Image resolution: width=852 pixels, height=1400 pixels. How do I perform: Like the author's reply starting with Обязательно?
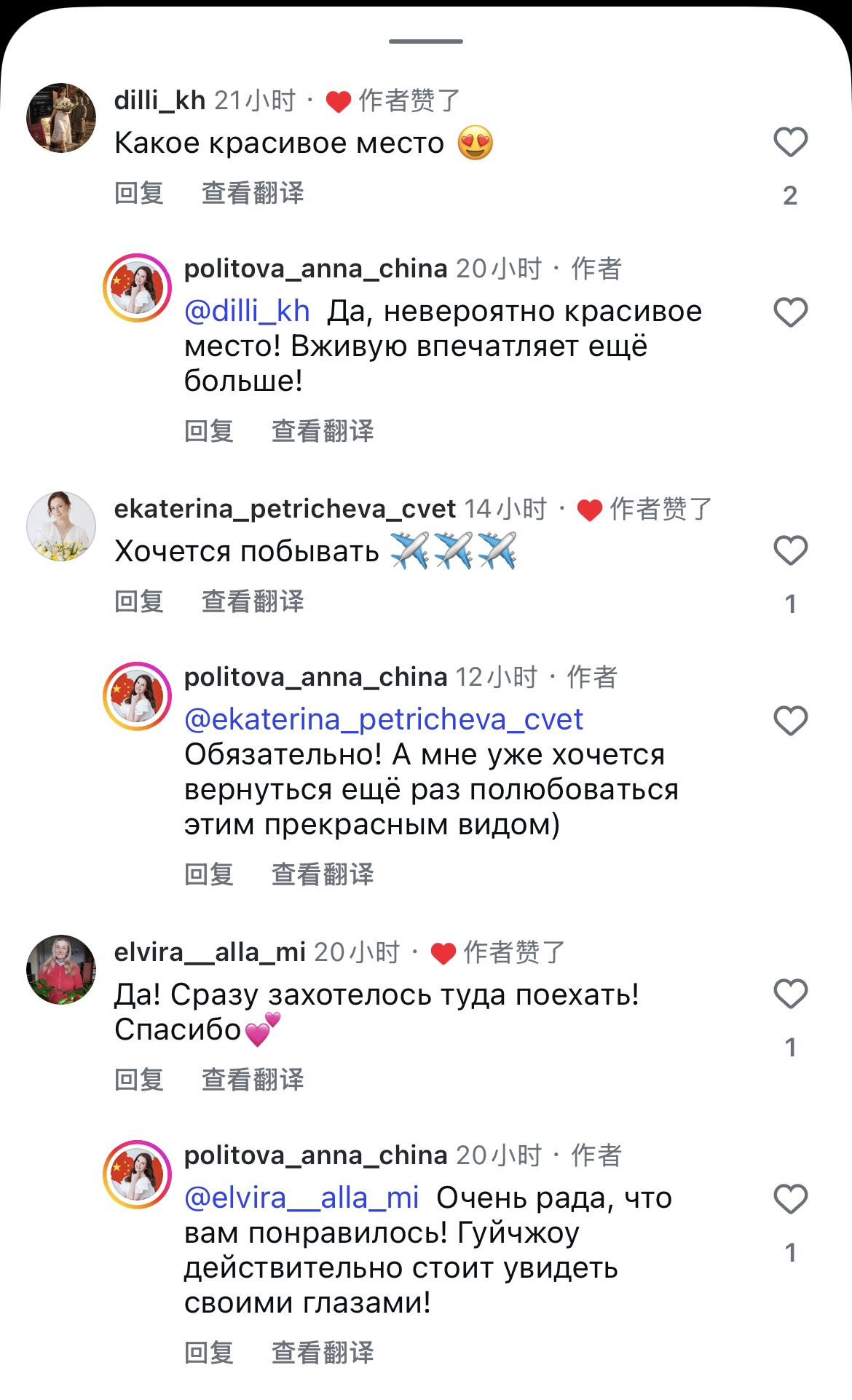pos(790,721)
